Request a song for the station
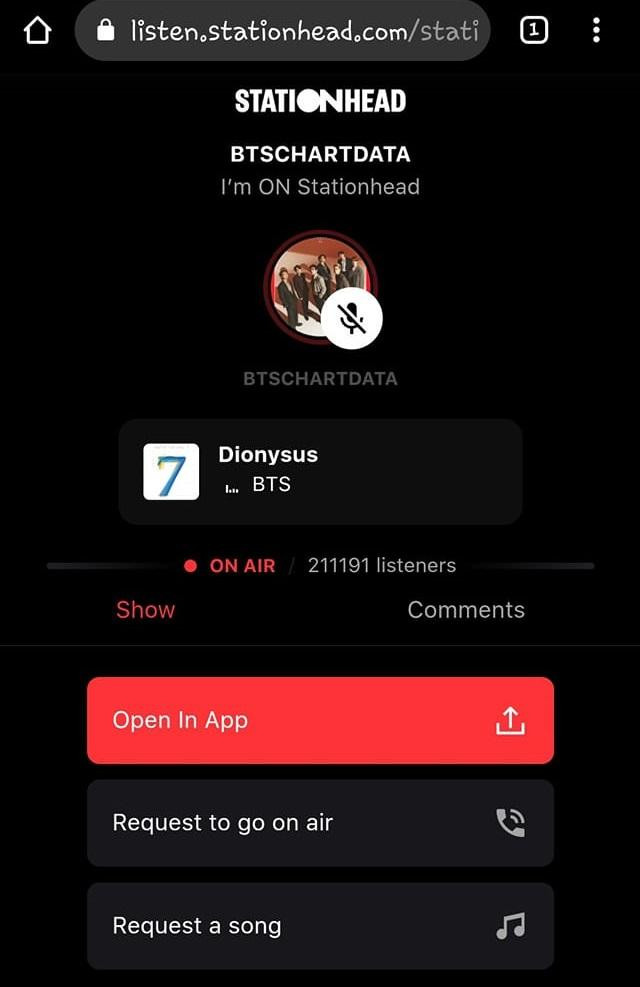The image size is (640, 987). (320, 926)
